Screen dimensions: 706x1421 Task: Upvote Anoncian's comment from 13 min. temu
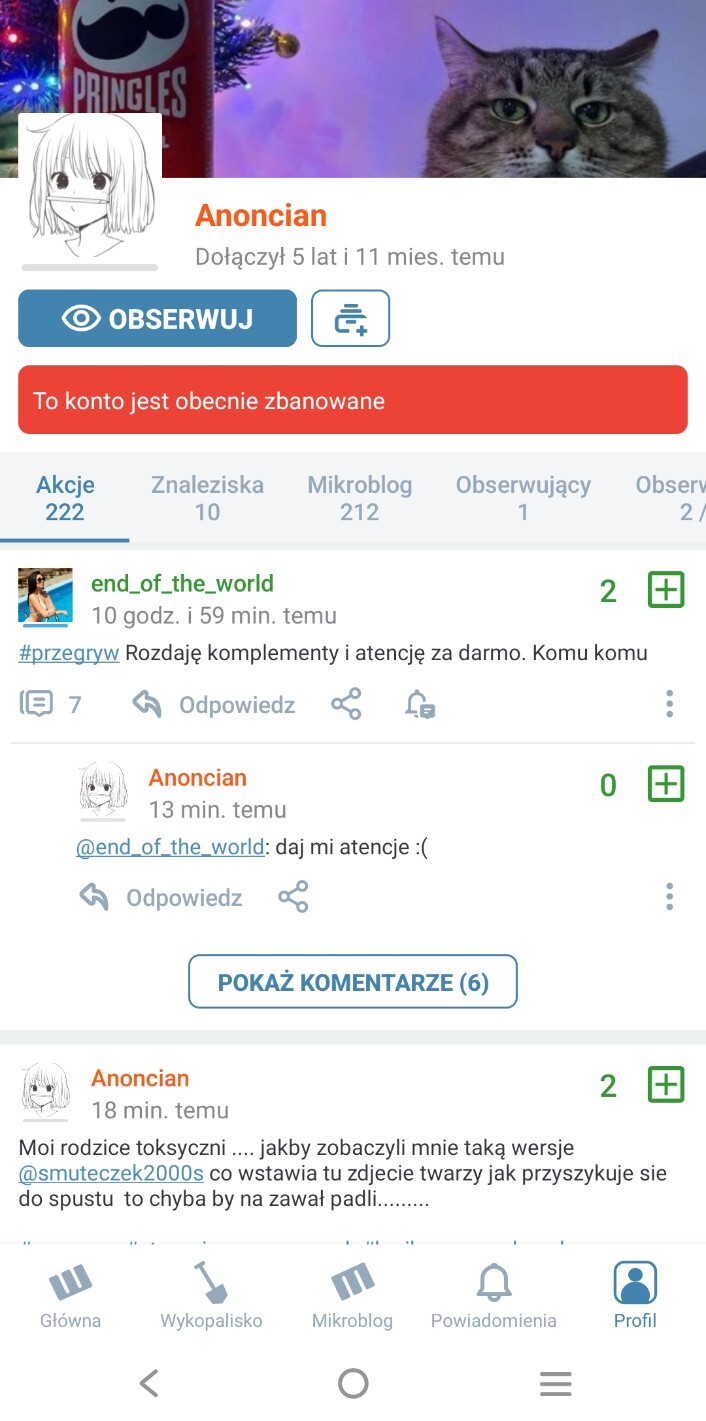666,784
